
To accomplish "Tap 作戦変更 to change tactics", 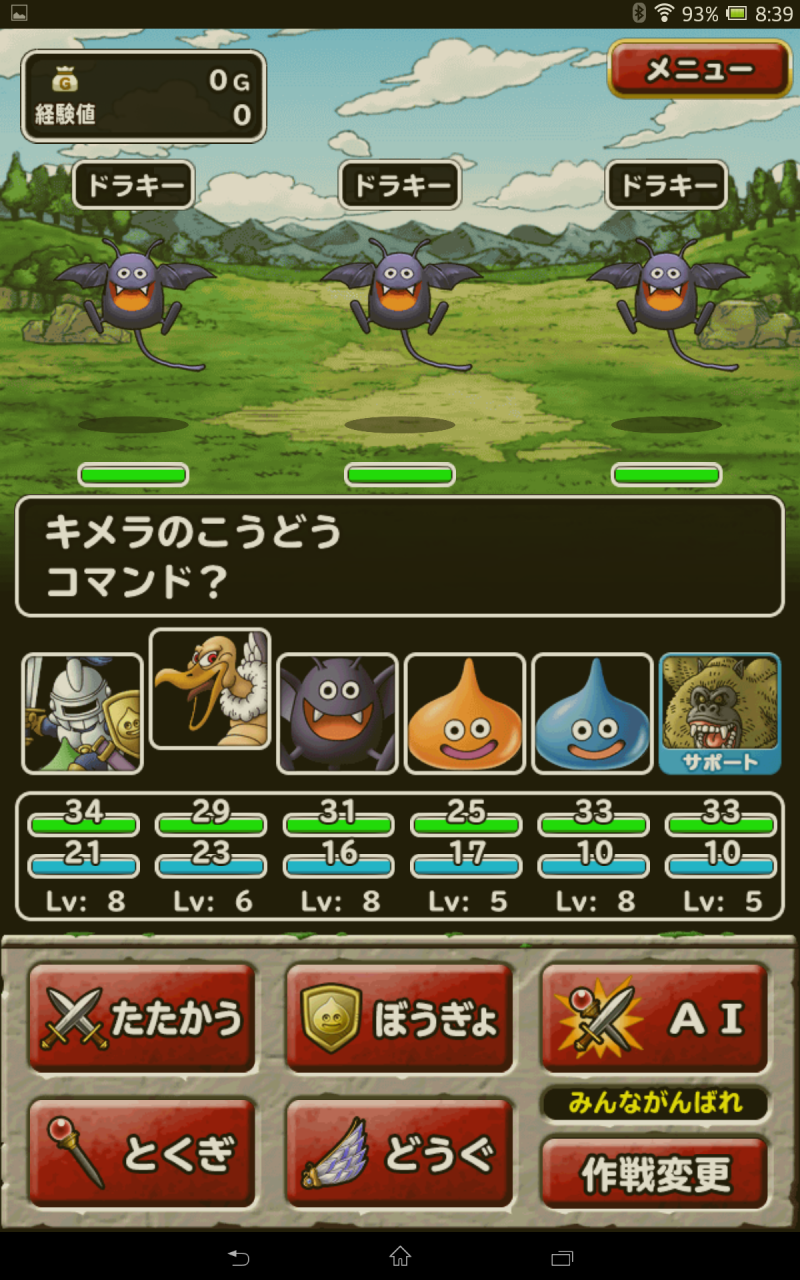I will (655, 1173).
